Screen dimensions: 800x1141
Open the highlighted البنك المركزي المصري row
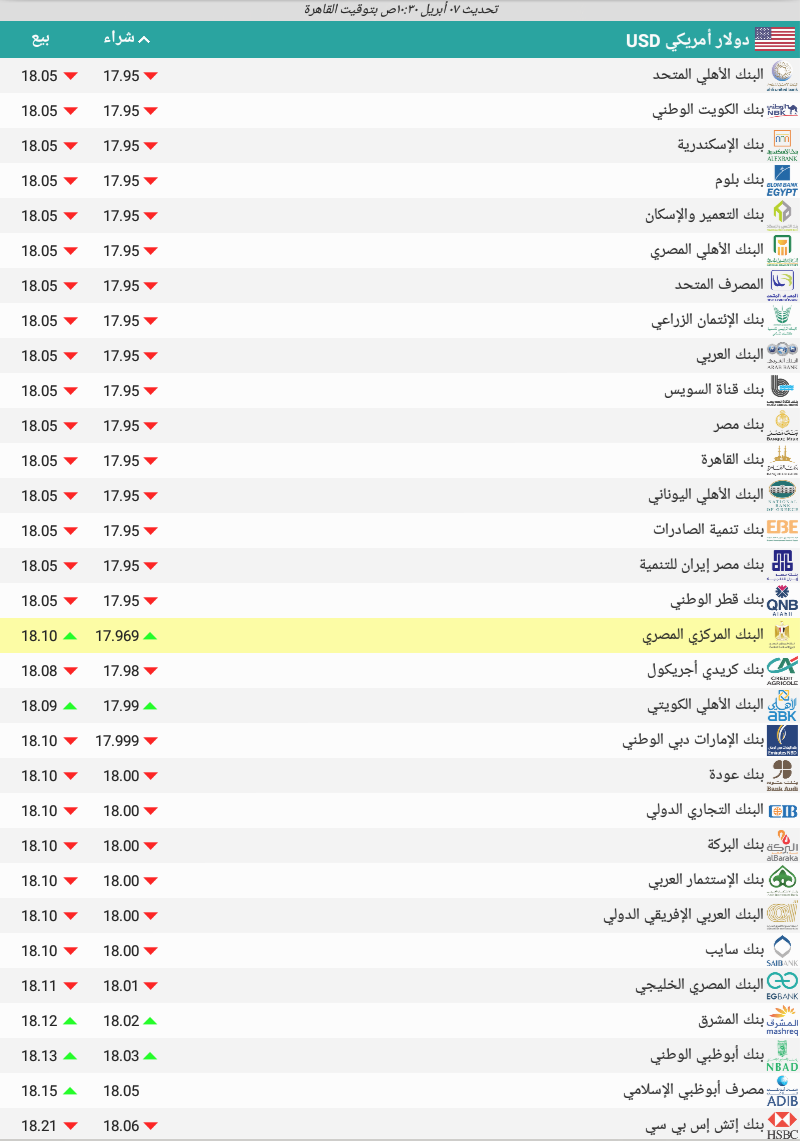point(703,635)
